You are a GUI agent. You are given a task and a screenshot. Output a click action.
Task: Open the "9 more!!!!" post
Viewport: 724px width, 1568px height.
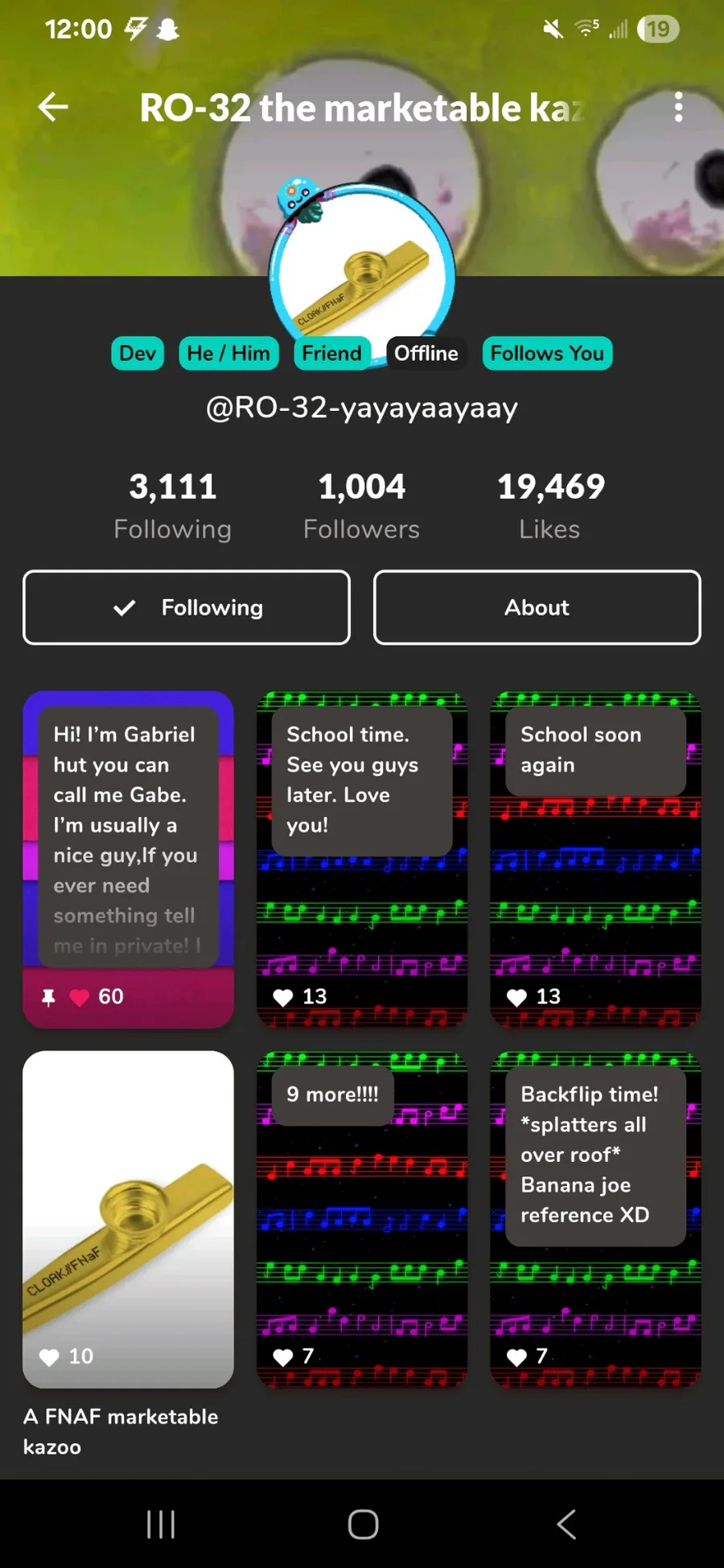[x=362, y=1219]
